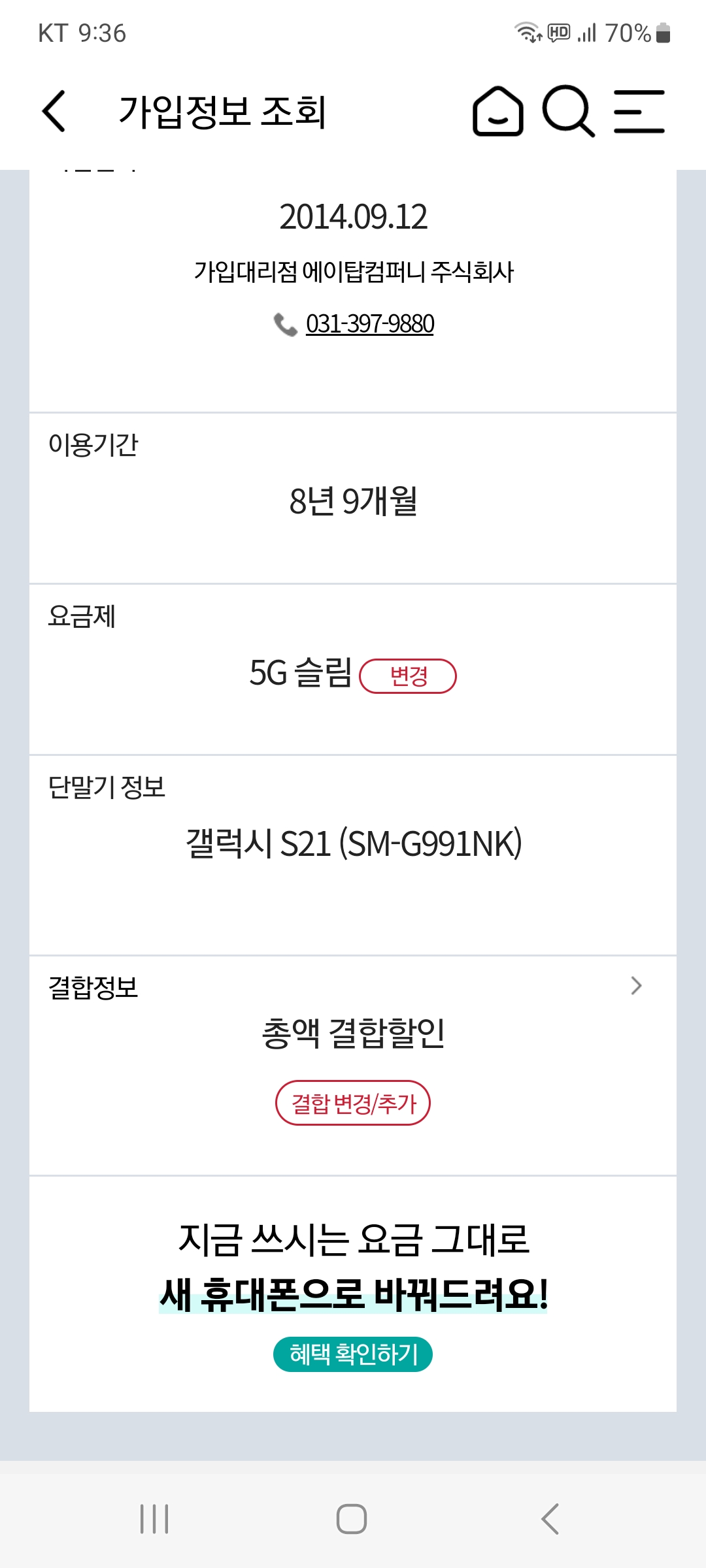
Task: Go back using the header arrow
Action: (54, 111)
